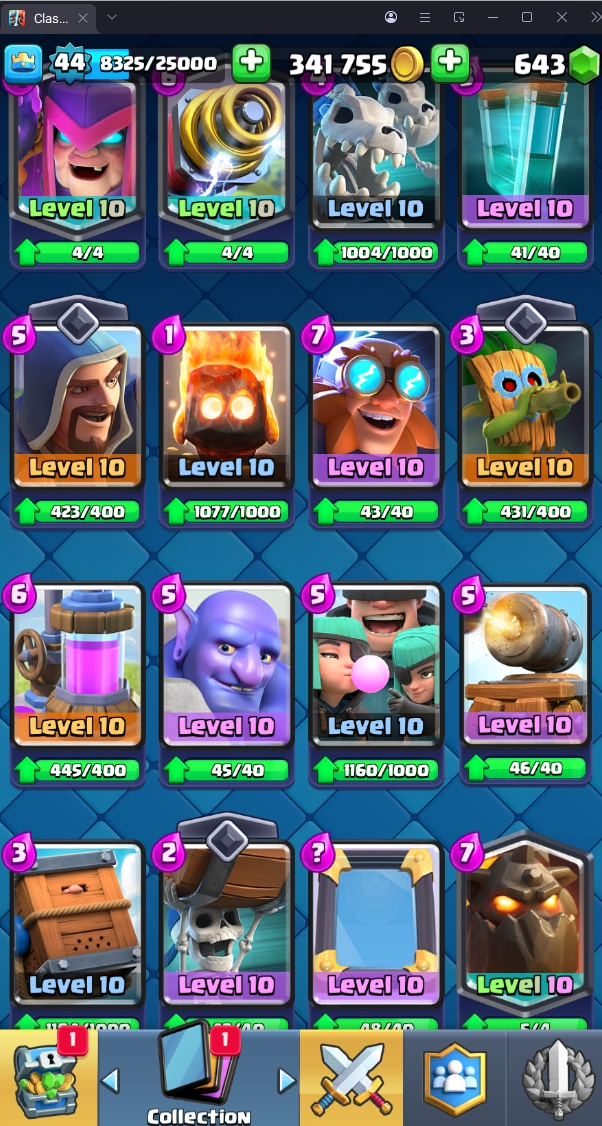Select the Mirror card with question mark

tap(376, 925)
